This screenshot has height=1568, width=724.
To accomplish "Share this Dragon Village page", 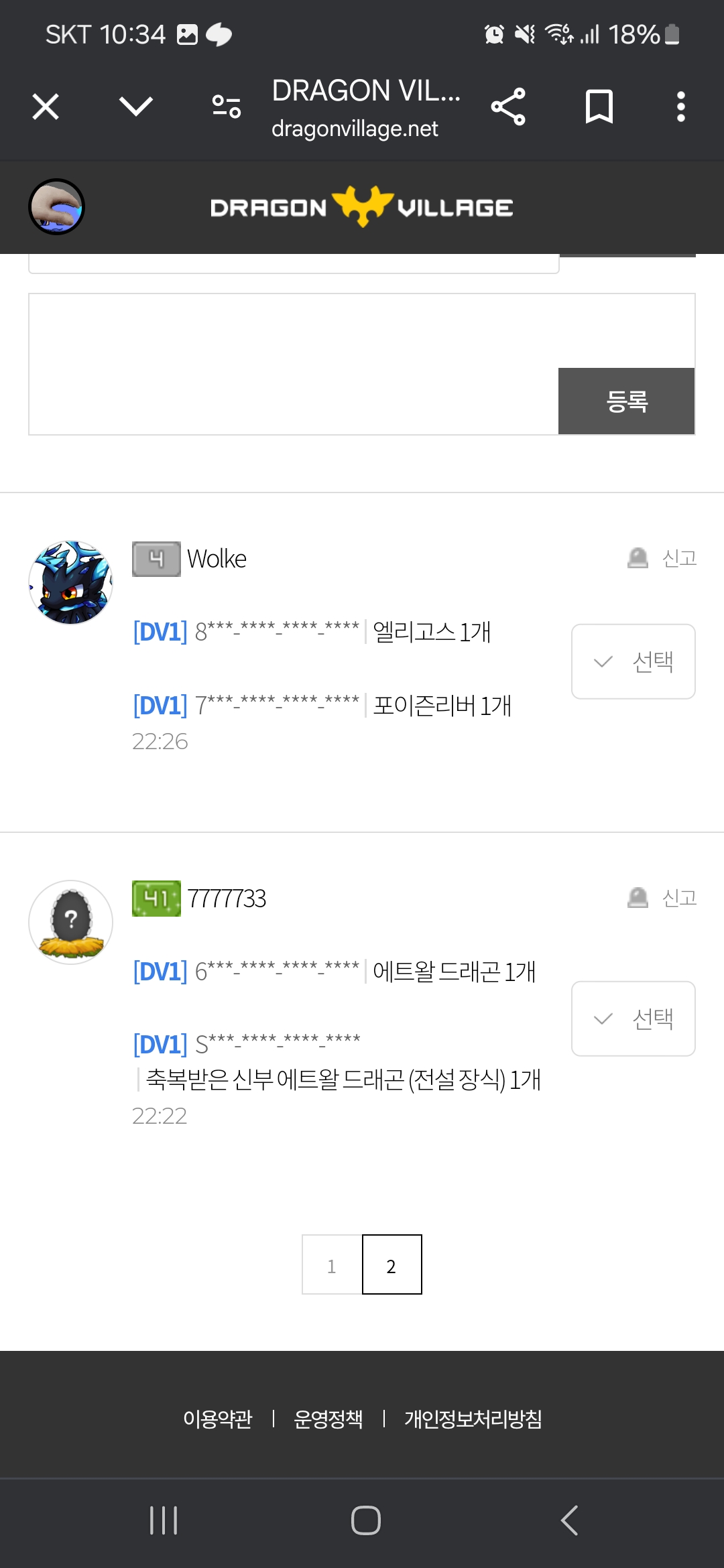I will coord(508,107).
